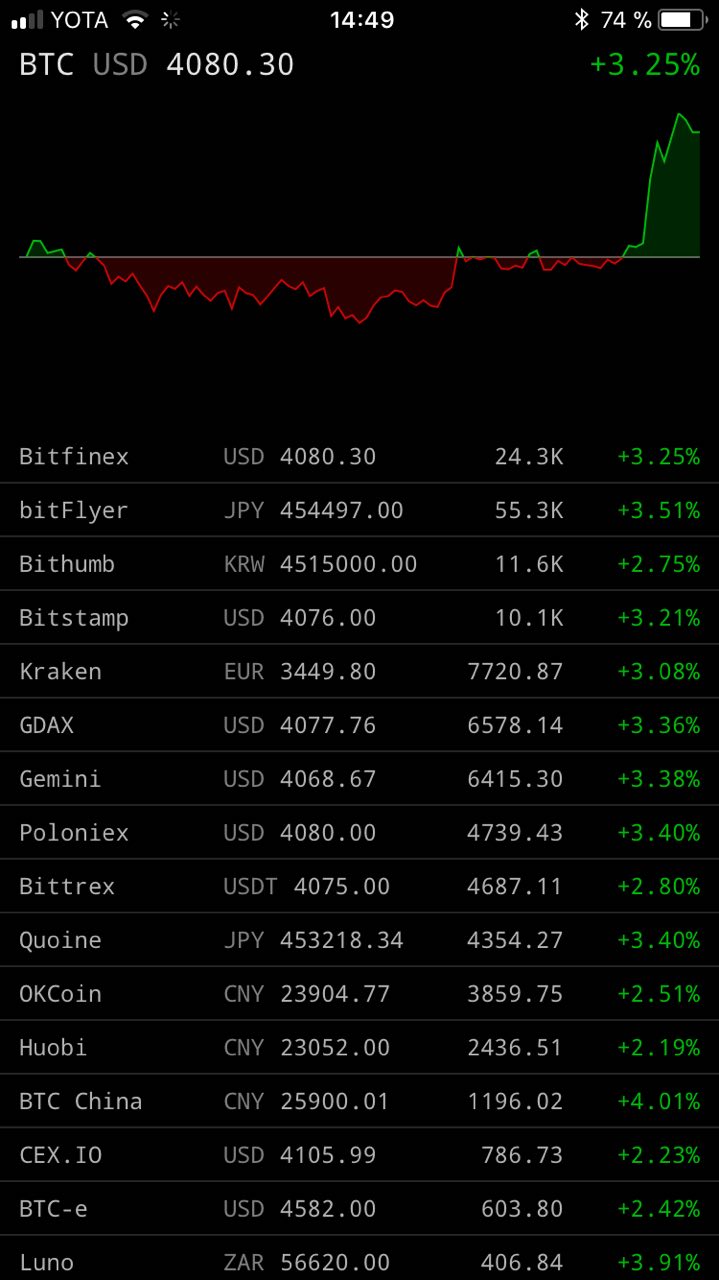Open the BTC China row

[x=359, y=1102]
